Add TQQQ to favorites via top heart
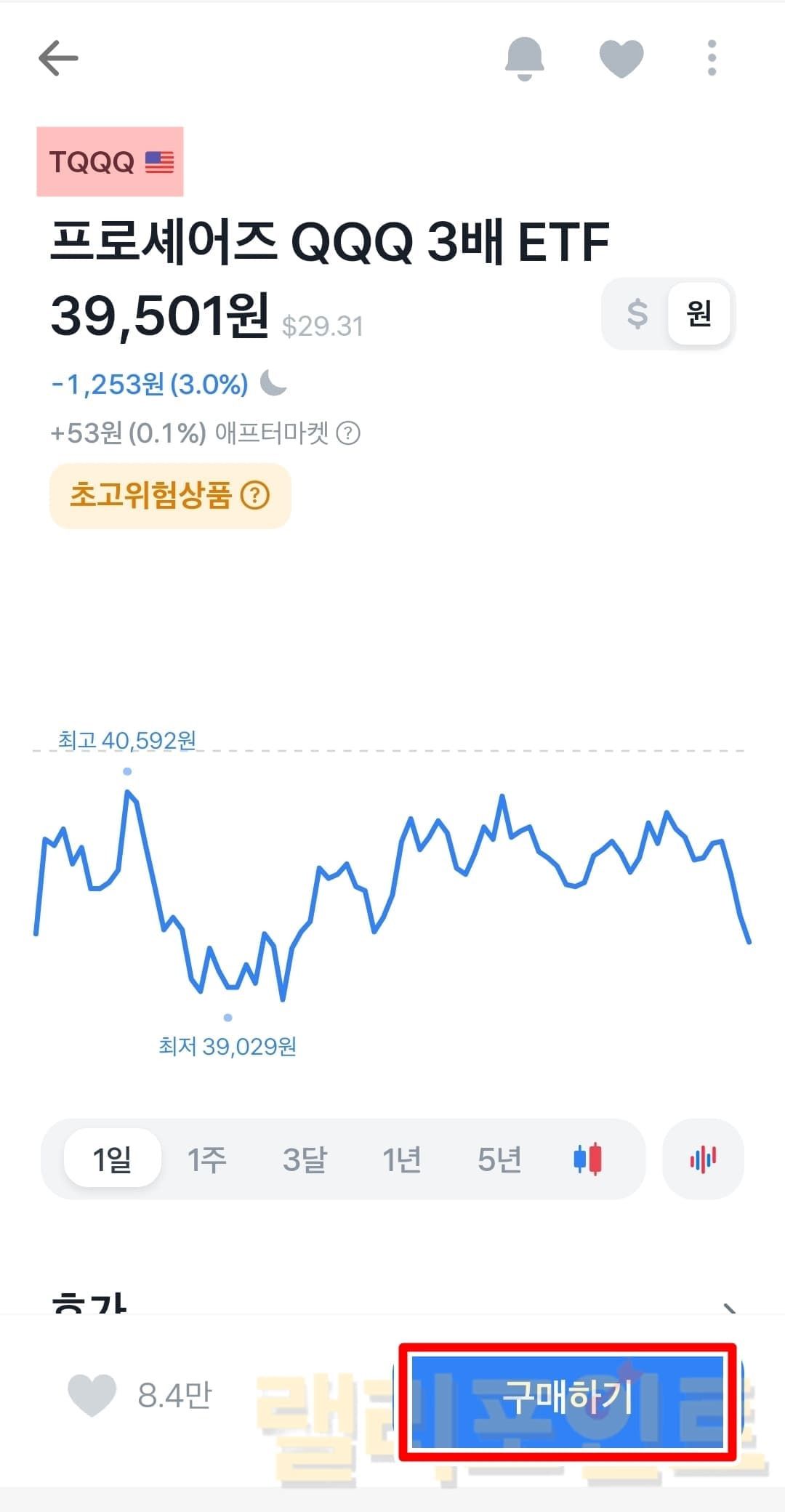This screenshot has height=1512, width=785. tap(621, 58)
